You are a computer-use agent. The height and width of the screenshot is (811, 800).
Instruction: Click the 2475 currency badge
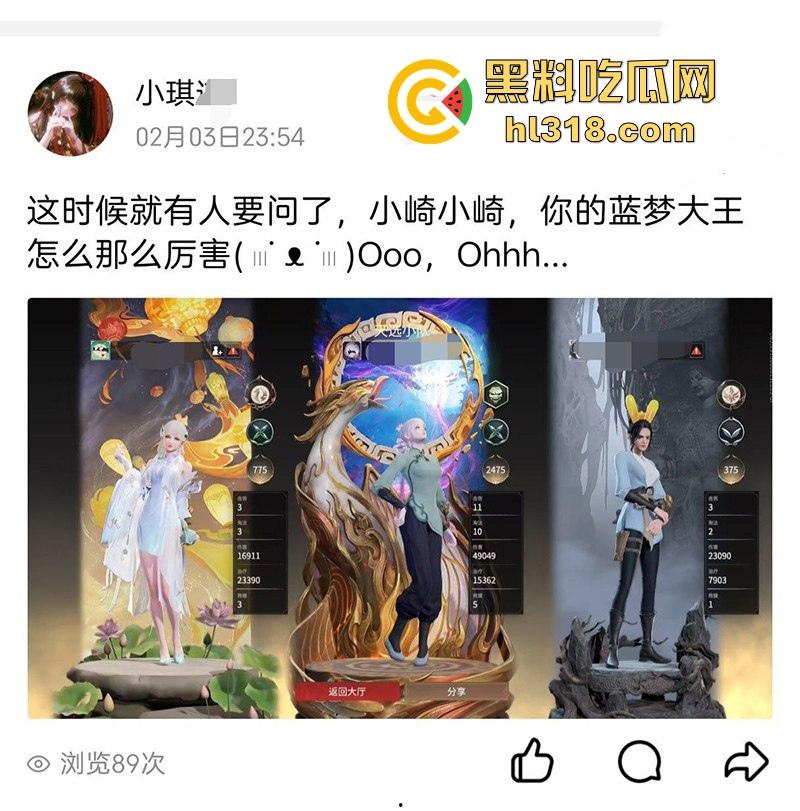494,469
